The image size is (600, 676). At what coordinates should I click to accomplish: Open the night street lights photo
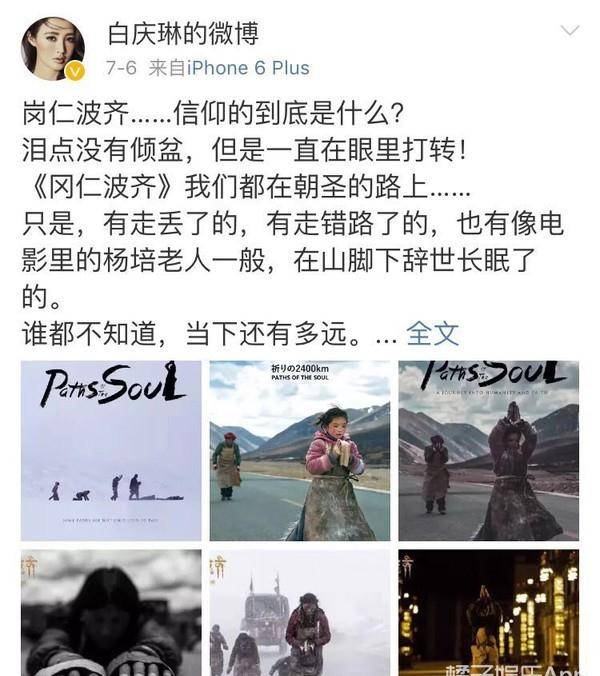[488, 612]
